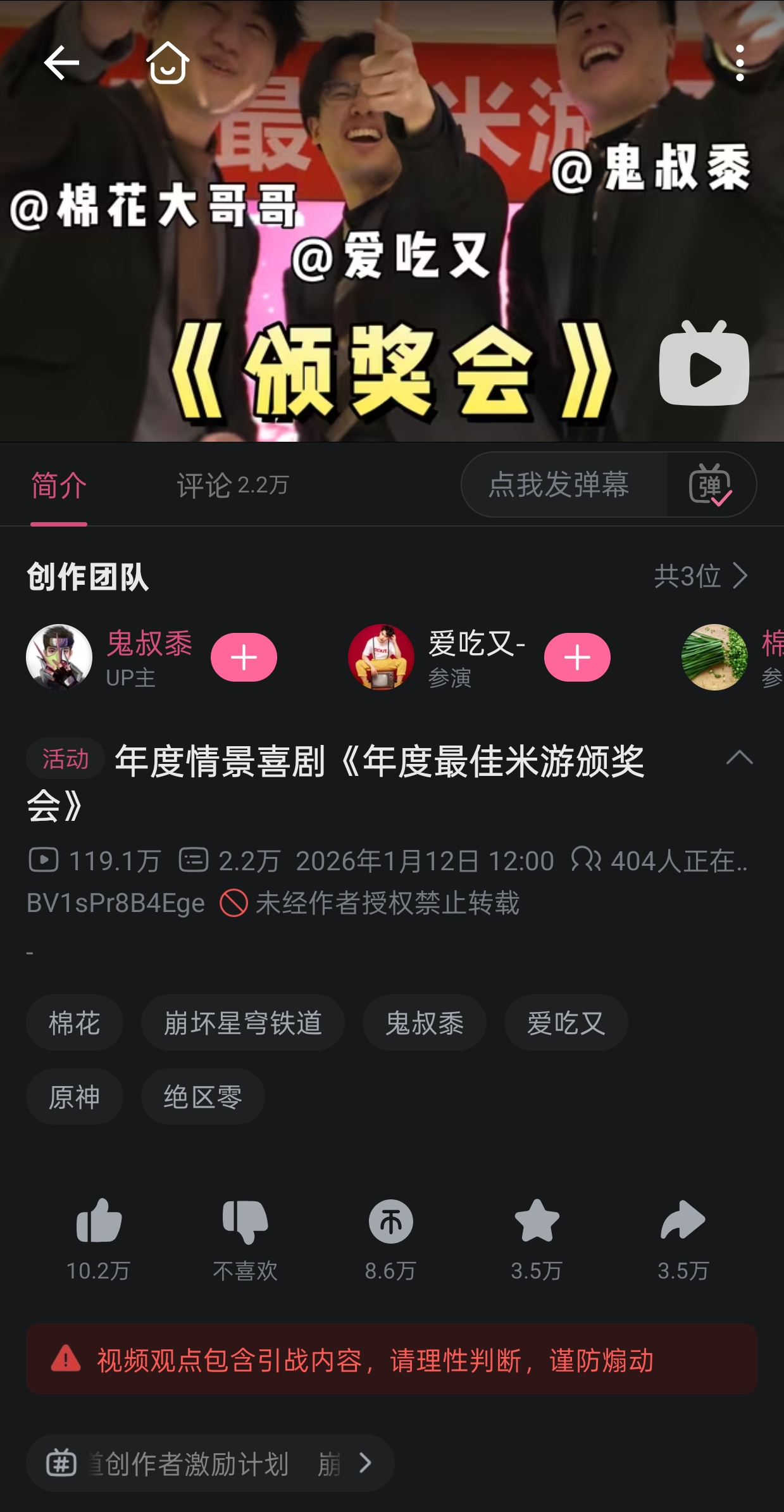Viewport: 784px width, 1512px height.
Task: Like this video
Action: [99, 1237]
